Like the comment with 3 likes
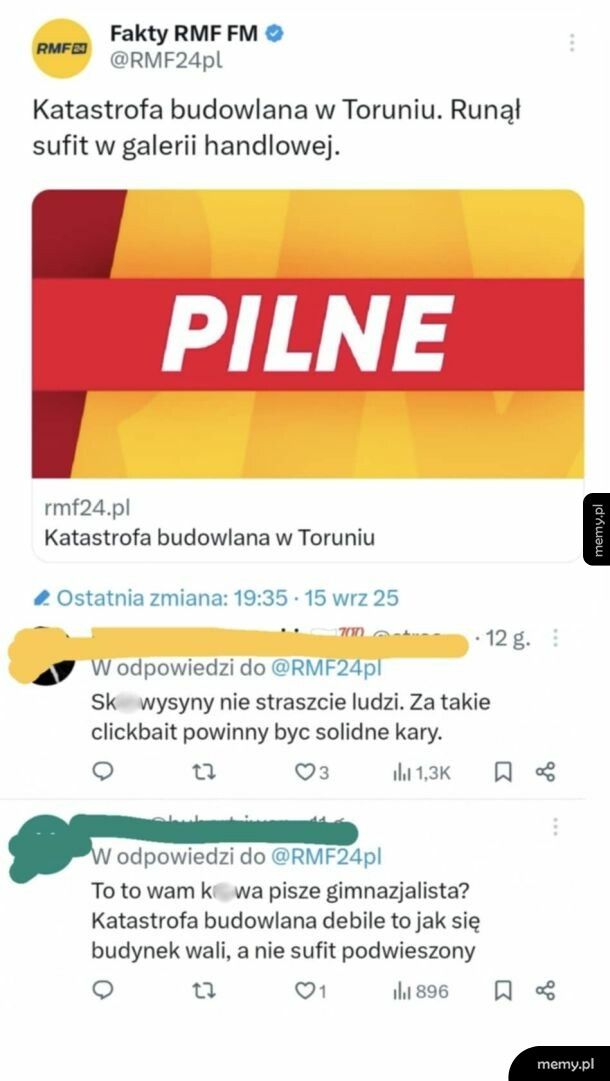The height and width of the screenshot is (1081, 610). tap(308, 771)
